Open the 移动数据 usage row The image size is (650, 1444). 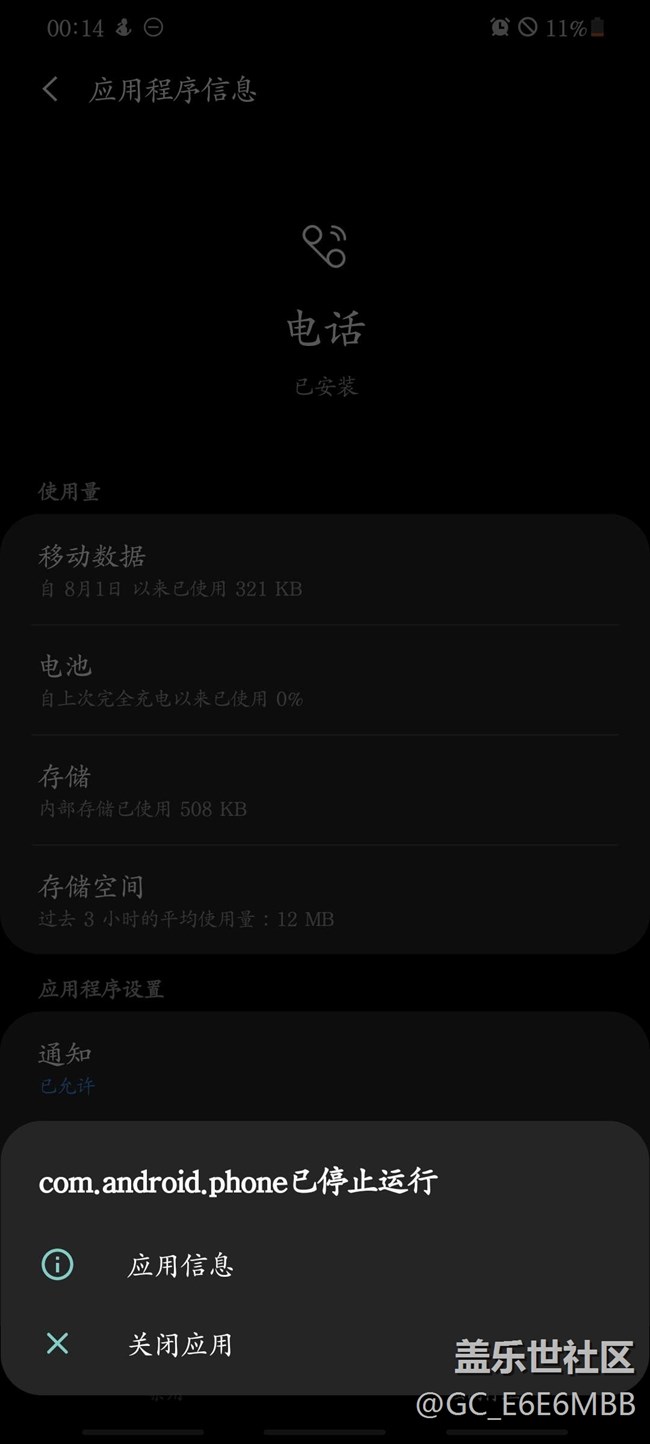pyautogui.click(x=324, y=571)
